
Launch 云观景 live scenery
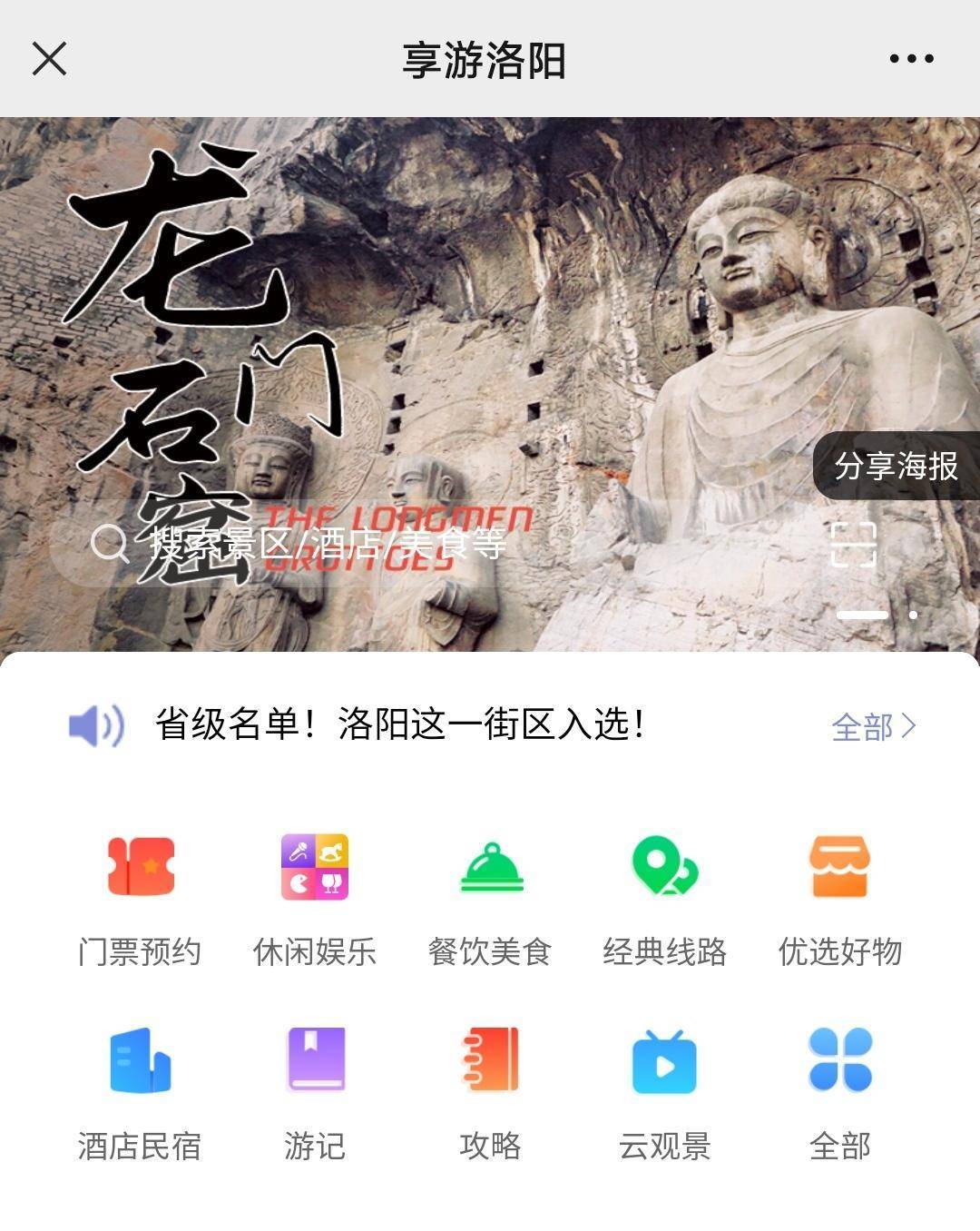[665, 1091]
